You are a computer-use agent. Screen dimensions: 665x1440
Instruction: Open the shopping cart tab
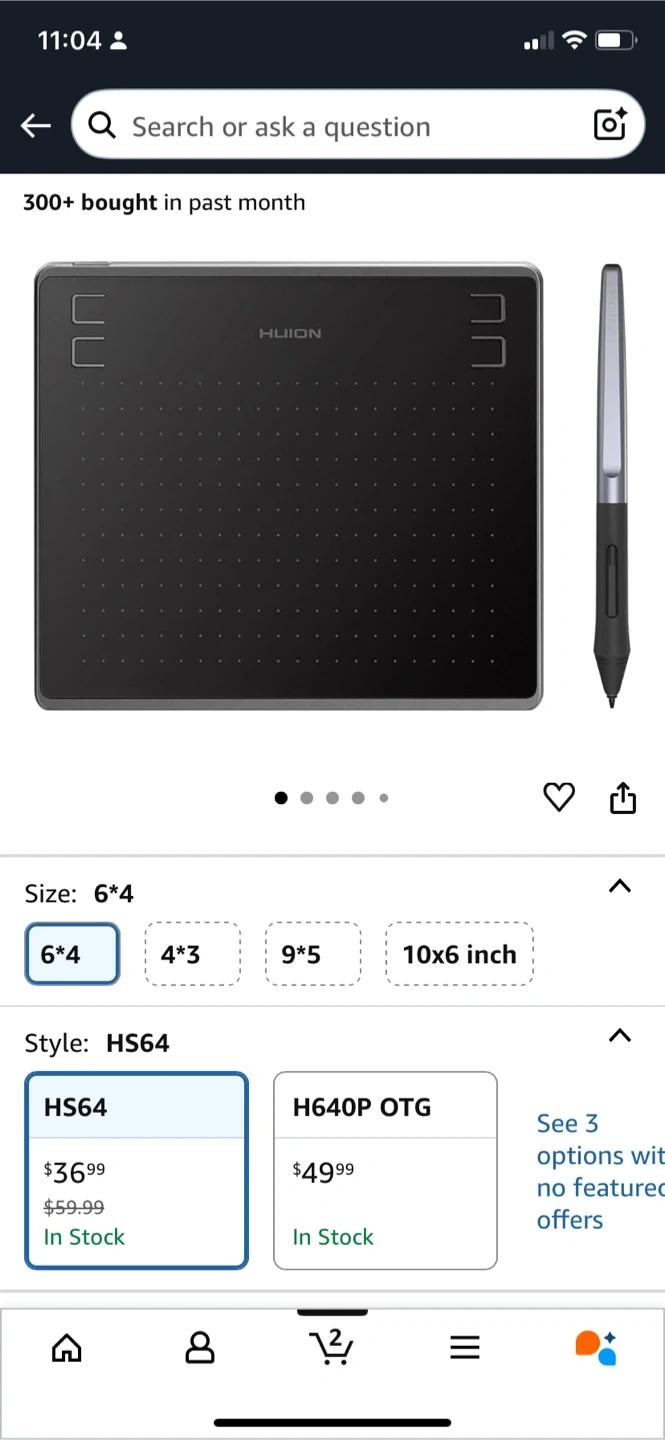coord(332,1346)
